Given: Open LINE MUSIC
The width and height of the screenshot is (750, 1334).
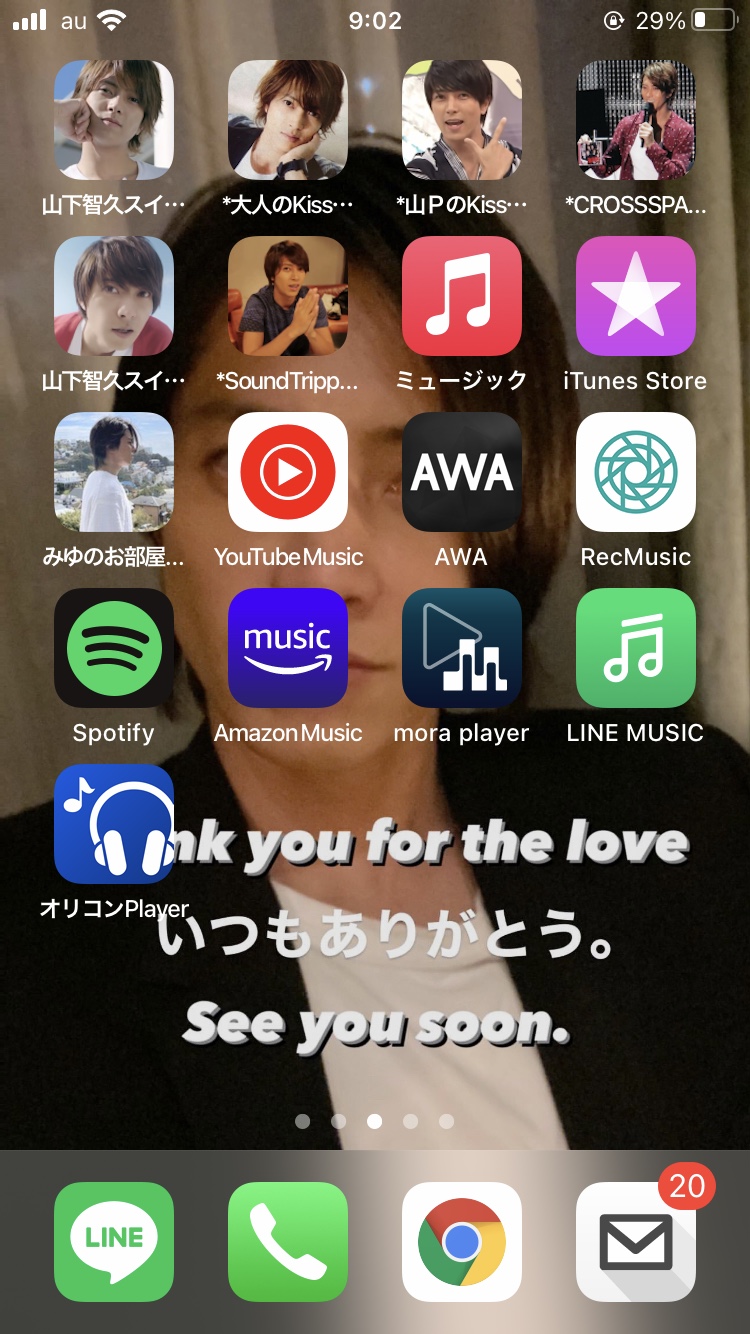Looking at the screenshot, I should pos(636,648).
